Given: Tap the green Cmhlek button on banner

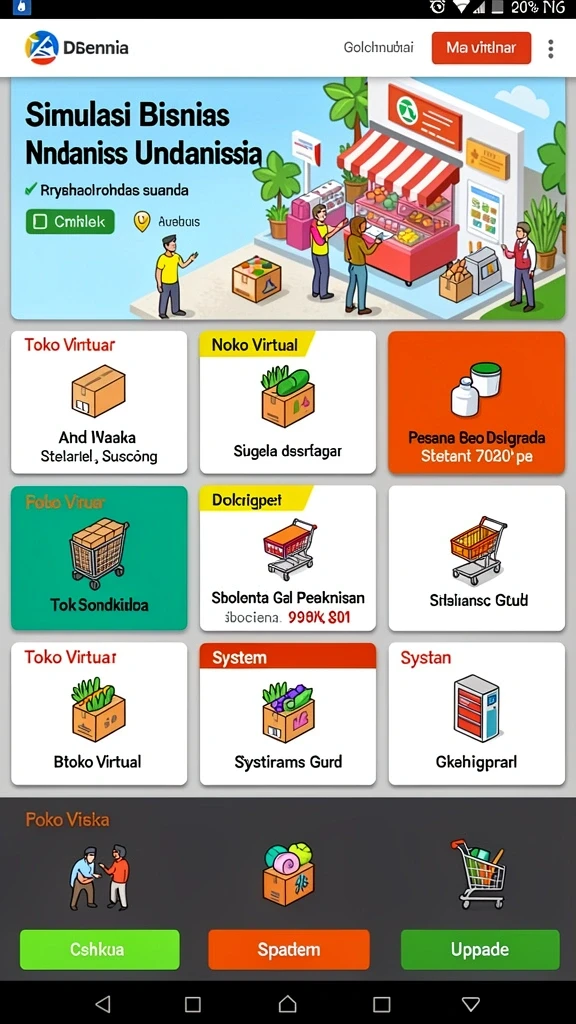Looking at the screenshot, I should pyautogui.click(x=70, y=221).
